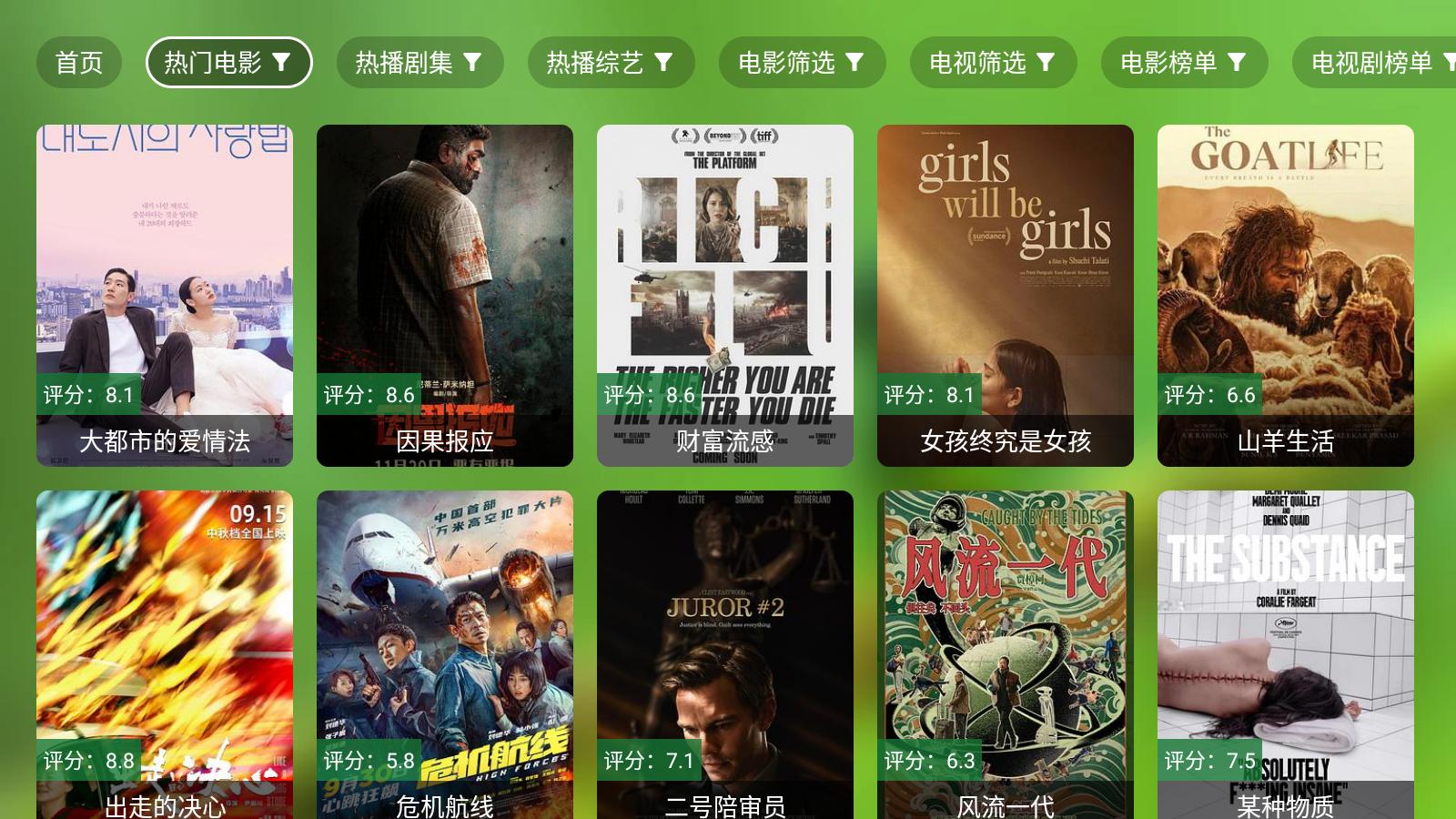Viewport: 1456px width, 819px height.
Task: Open the 热播剧集 tab
Action: click(420, 62)
